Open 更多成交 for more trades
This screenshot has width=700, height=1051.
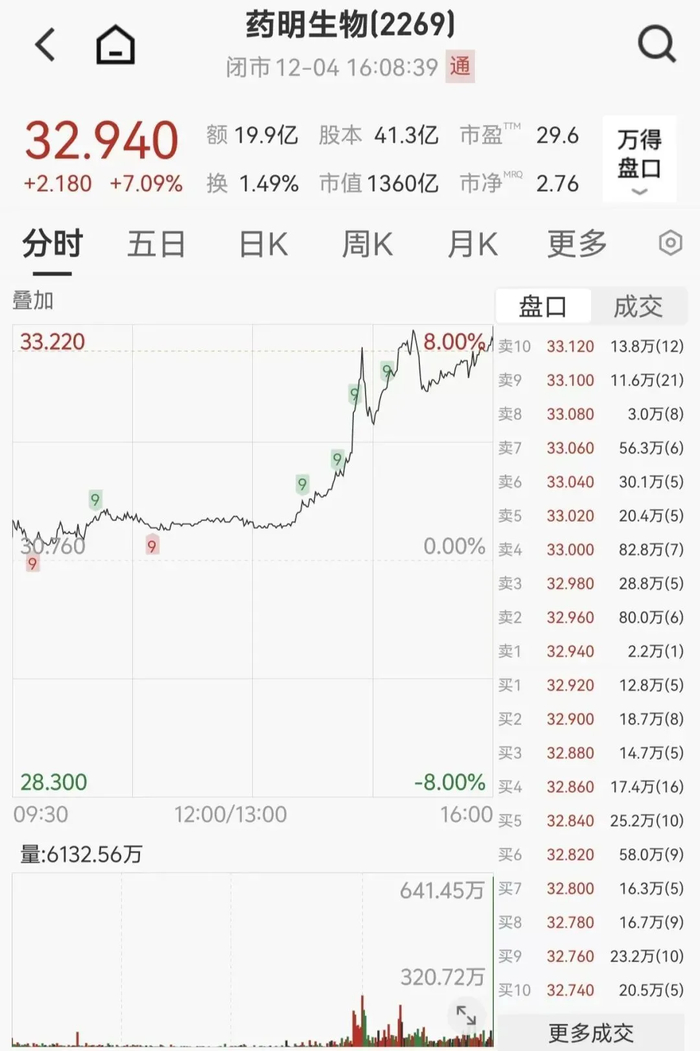tap(591, 1033)
